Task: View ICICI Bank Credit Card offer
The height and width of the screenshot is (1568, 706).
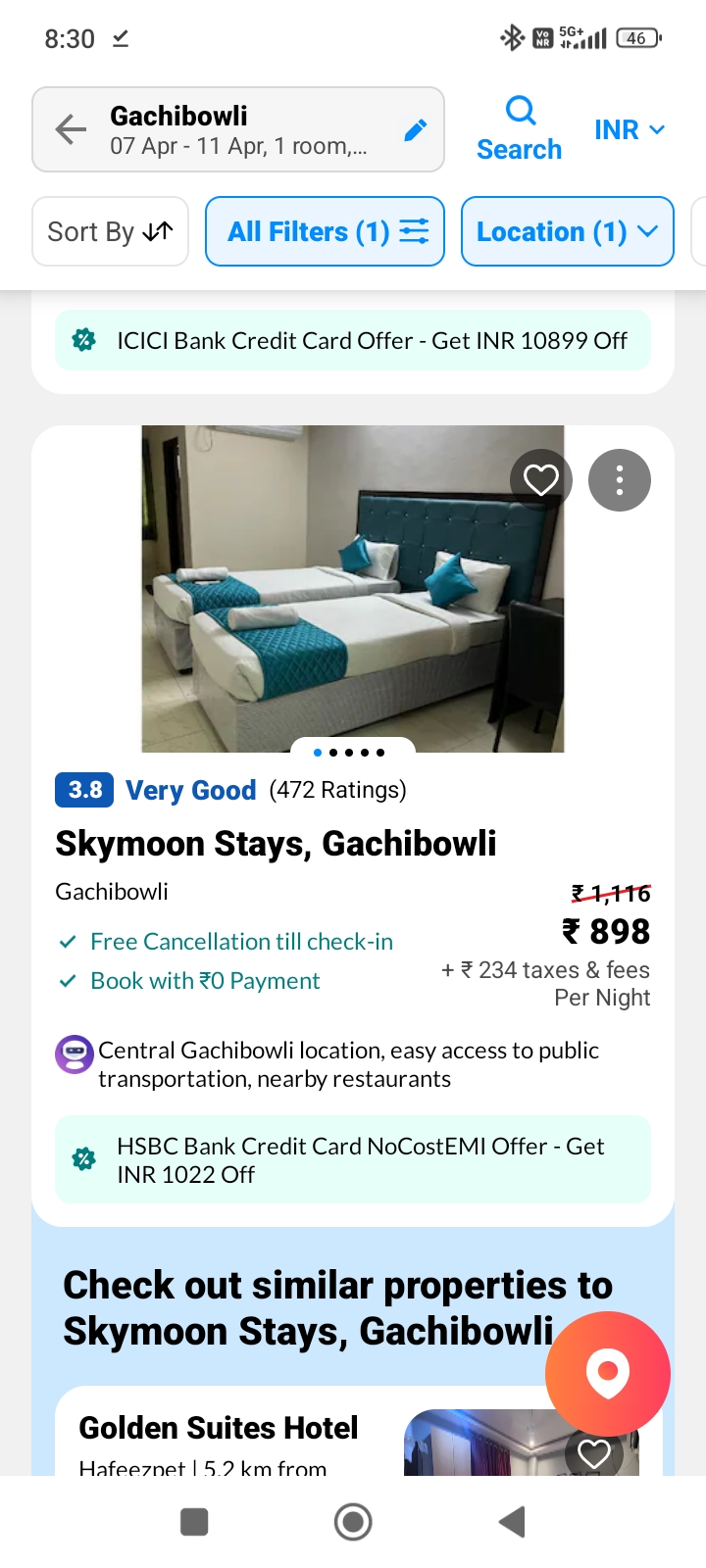Action: point(353,340)
